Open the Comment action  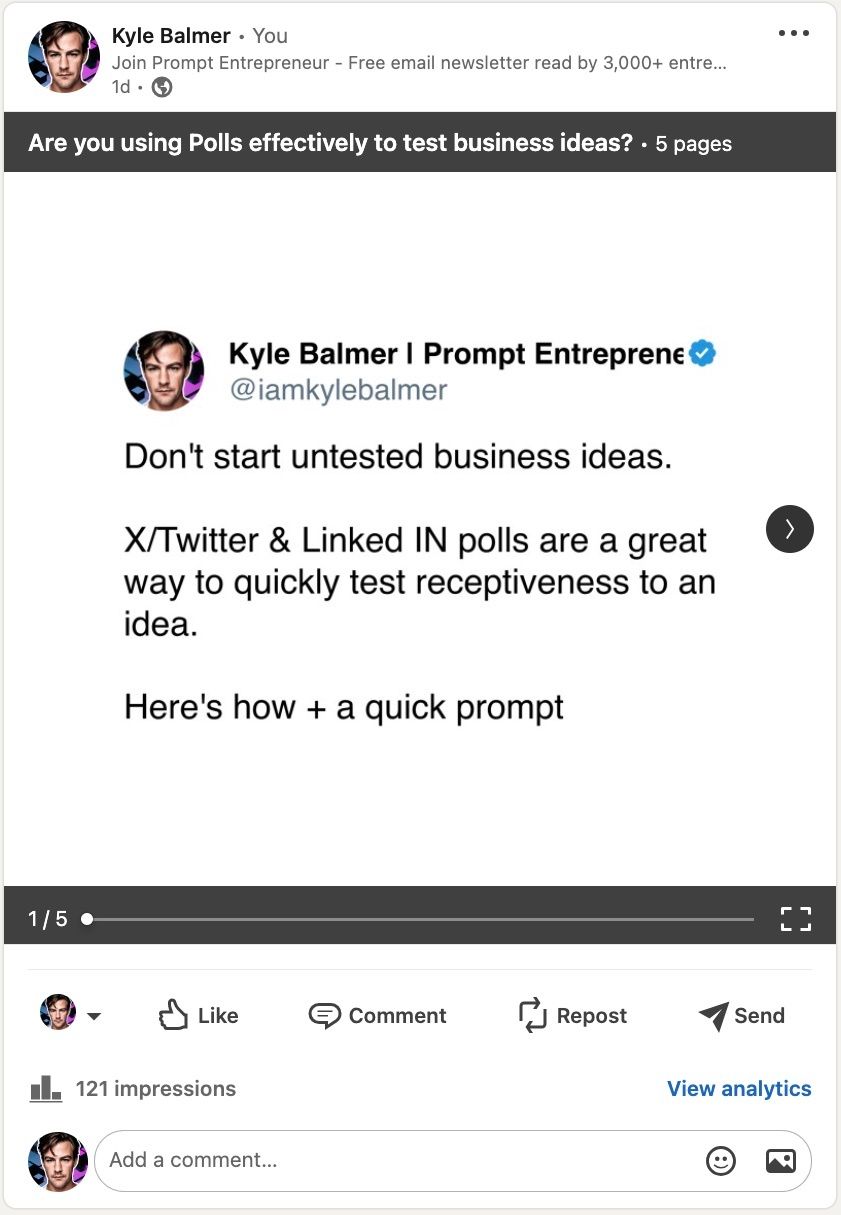377,1015
